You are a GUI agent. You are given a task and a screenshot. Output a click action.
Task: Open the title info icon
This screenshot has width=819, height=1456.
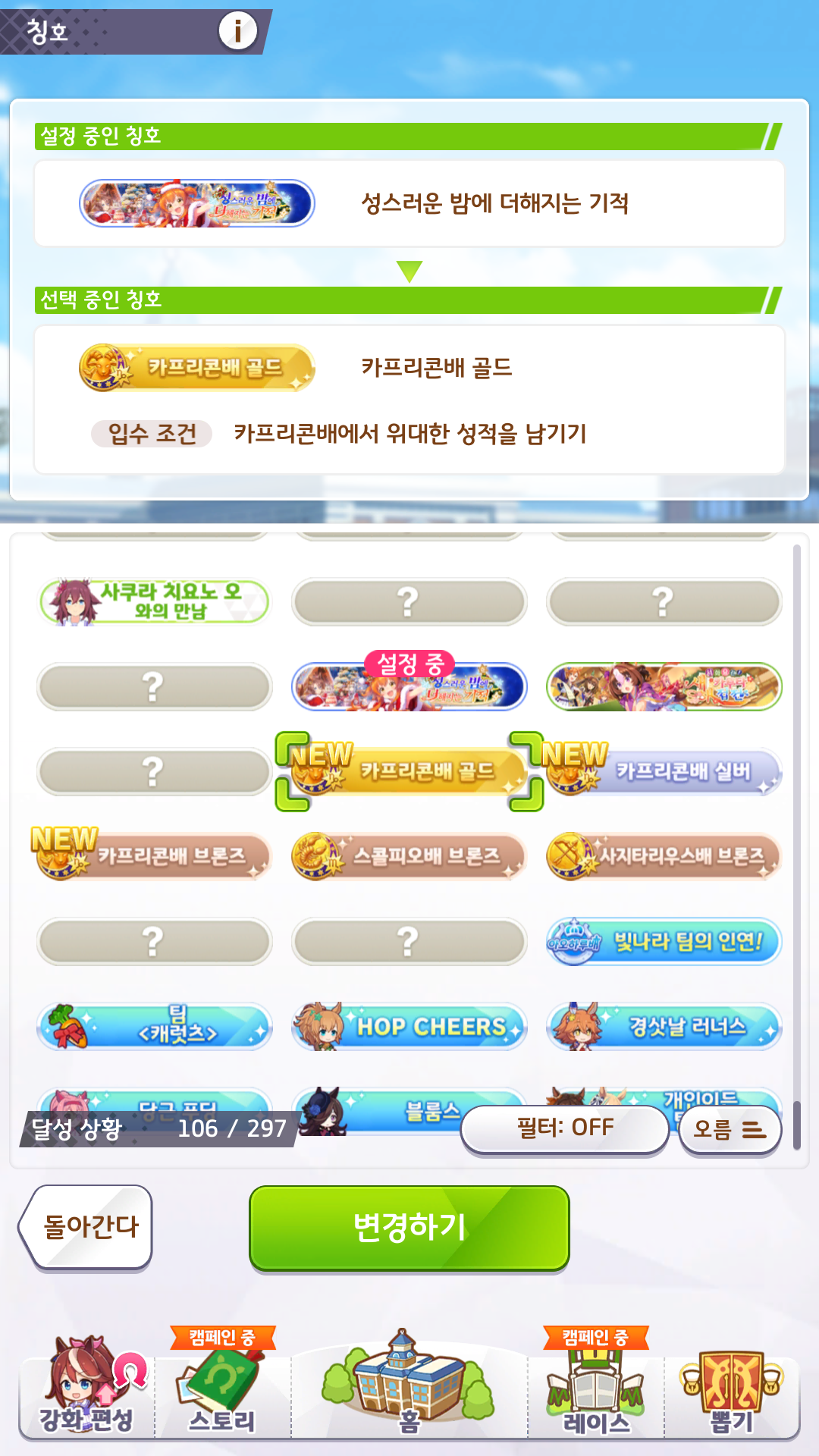click(237, 31)
